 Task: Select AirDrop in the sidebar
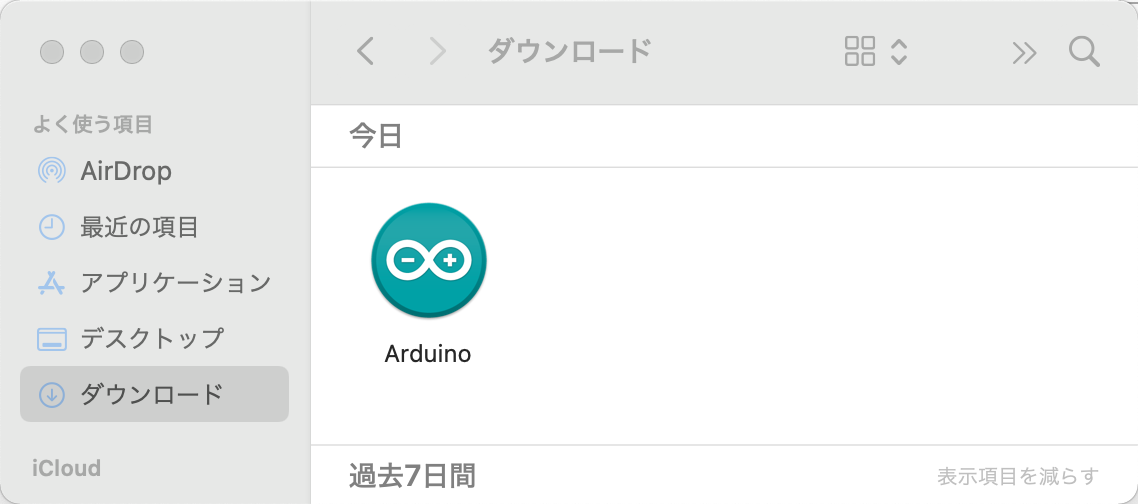click(x=125, y=171)
